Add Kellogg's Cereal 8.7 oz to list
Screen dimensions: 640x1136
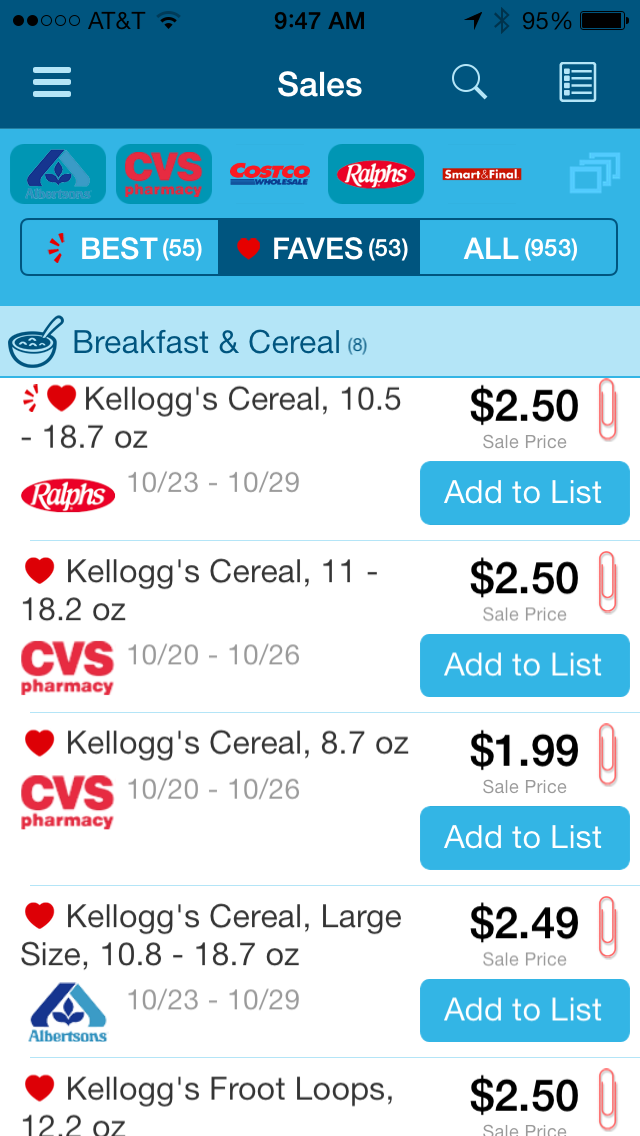(525, 838)
